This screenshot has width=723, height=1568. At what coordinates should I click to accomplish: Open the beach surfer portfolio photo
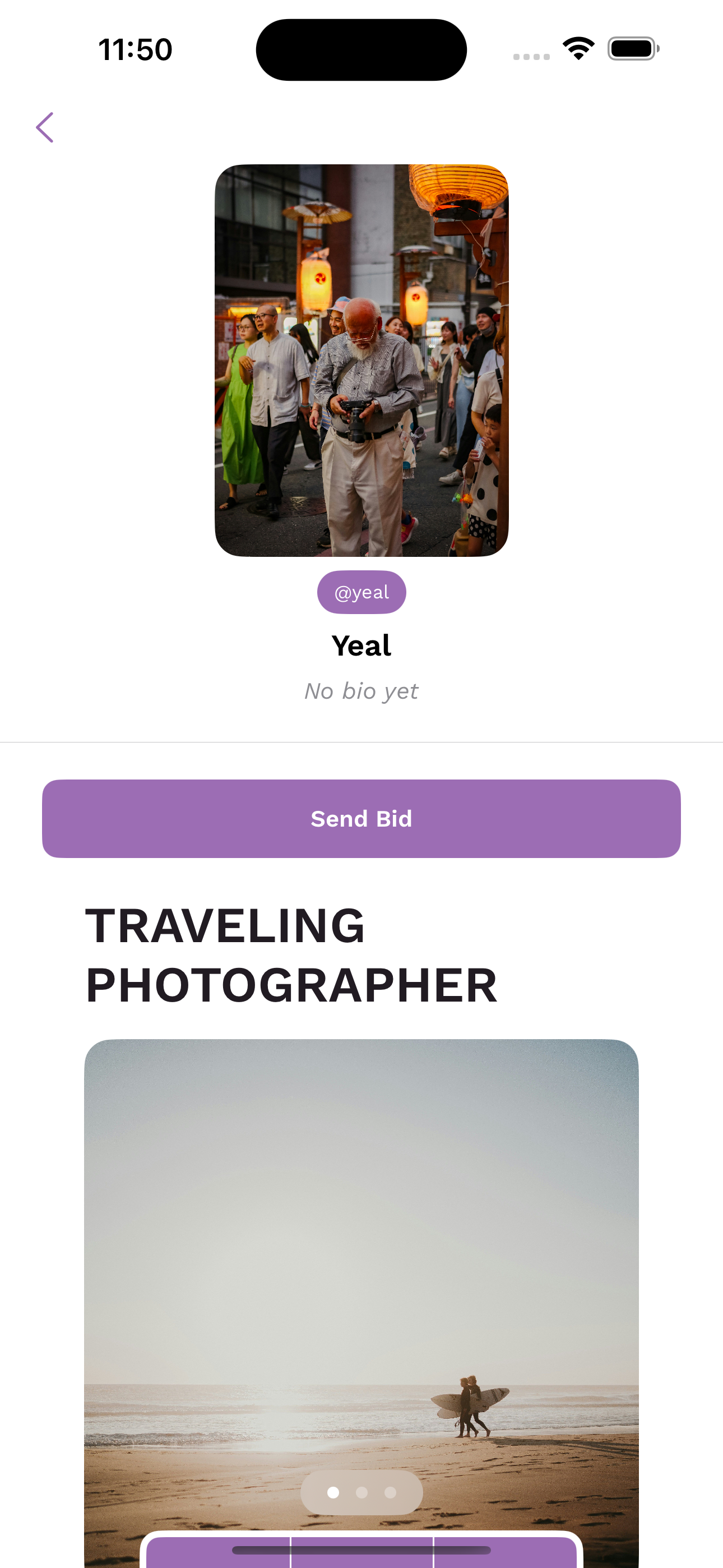[x=361, y=1278]
